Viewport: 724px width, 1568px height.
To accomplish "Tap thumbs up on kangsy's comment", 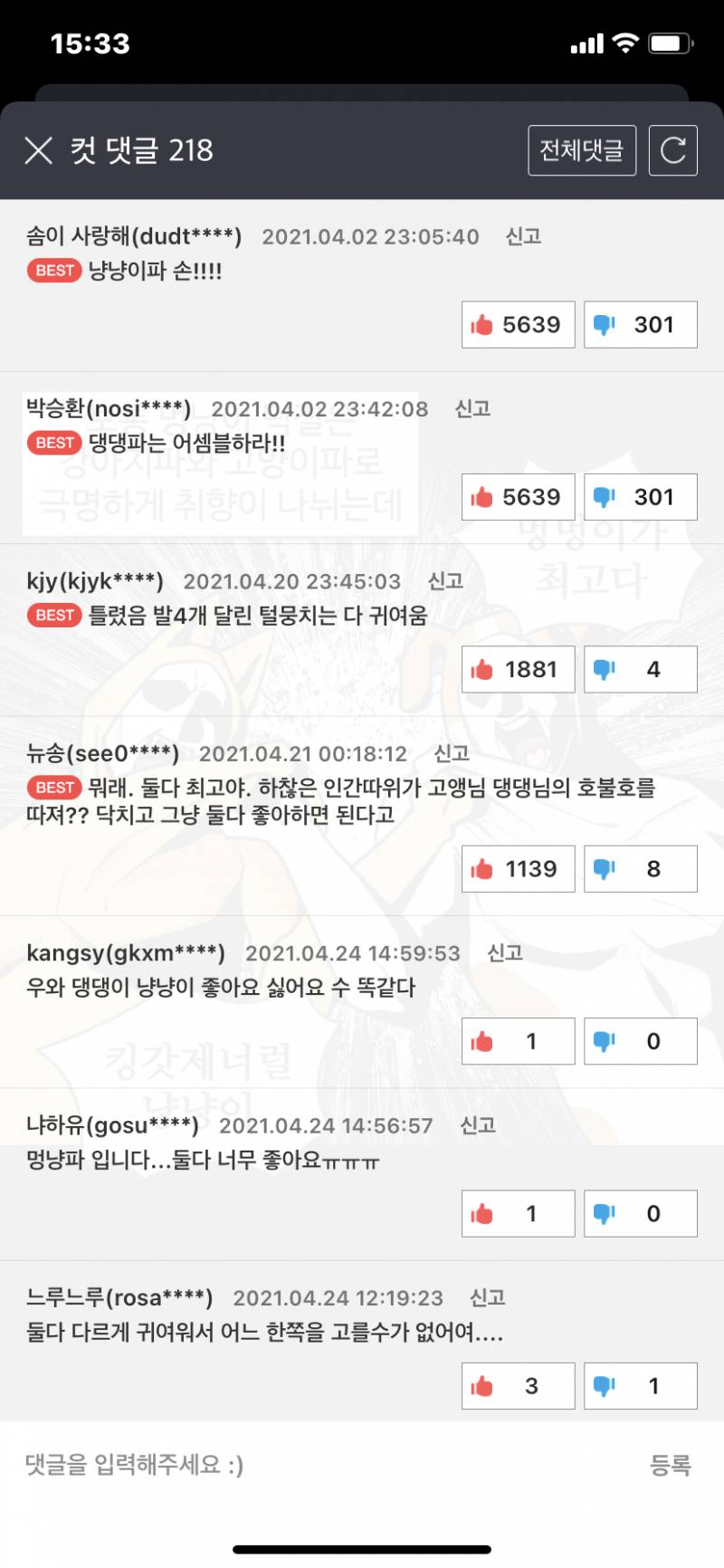I will click(x=517, y=1041).
